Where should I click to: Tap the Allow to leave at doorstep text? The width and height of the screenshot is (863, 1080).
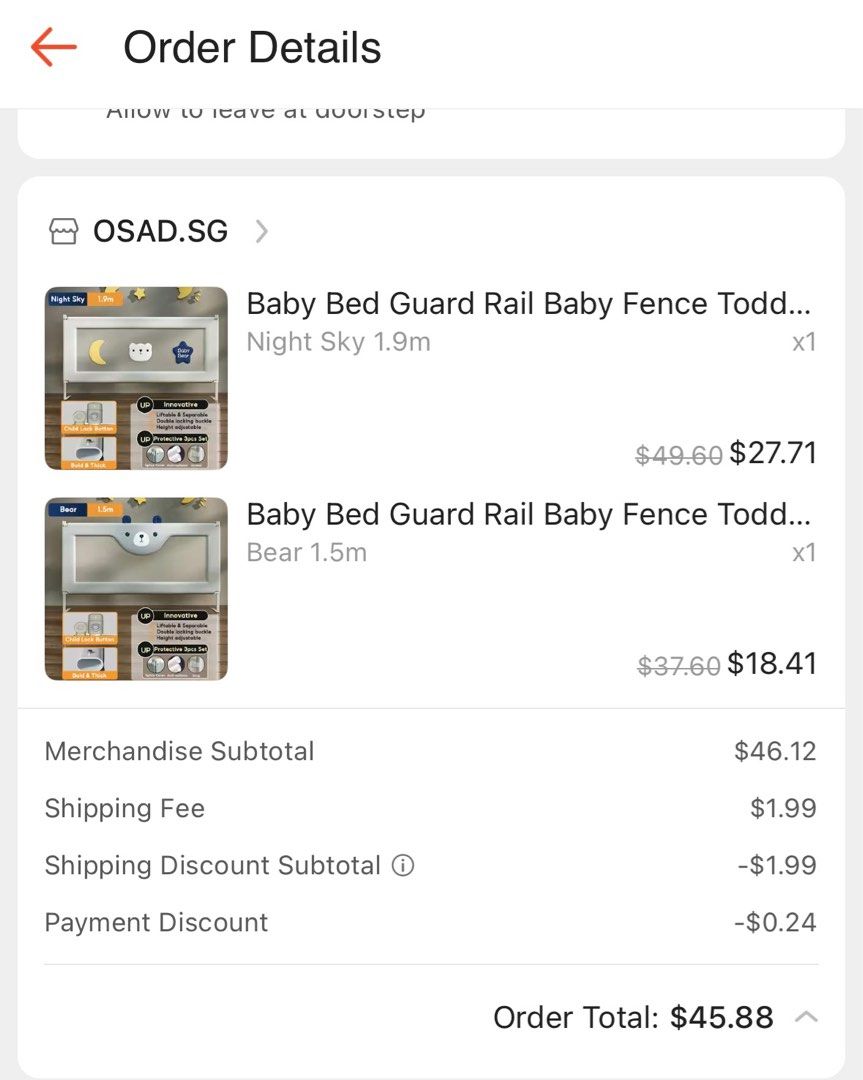(x=265, y=109)
